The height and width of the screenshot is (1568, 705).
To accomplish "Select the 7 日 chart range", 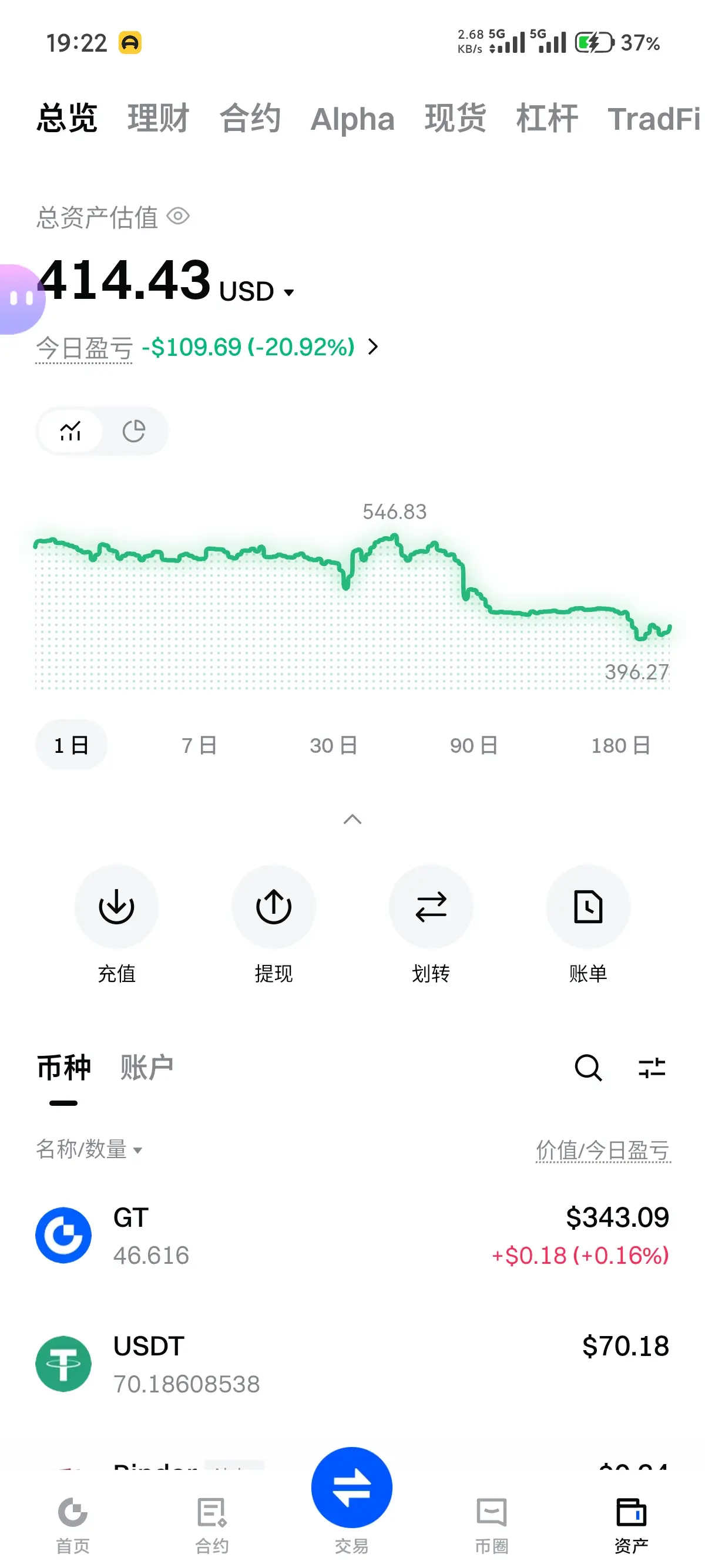I will (199, 745).
